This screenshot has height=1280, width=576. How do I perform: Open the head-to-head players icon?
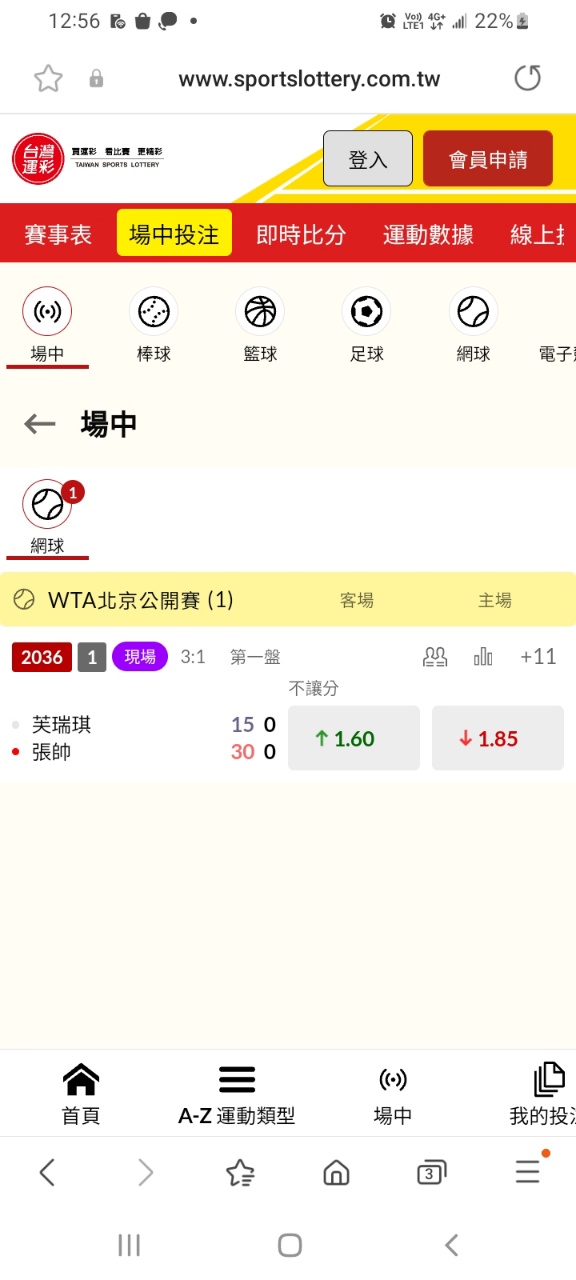pos(435,657)
